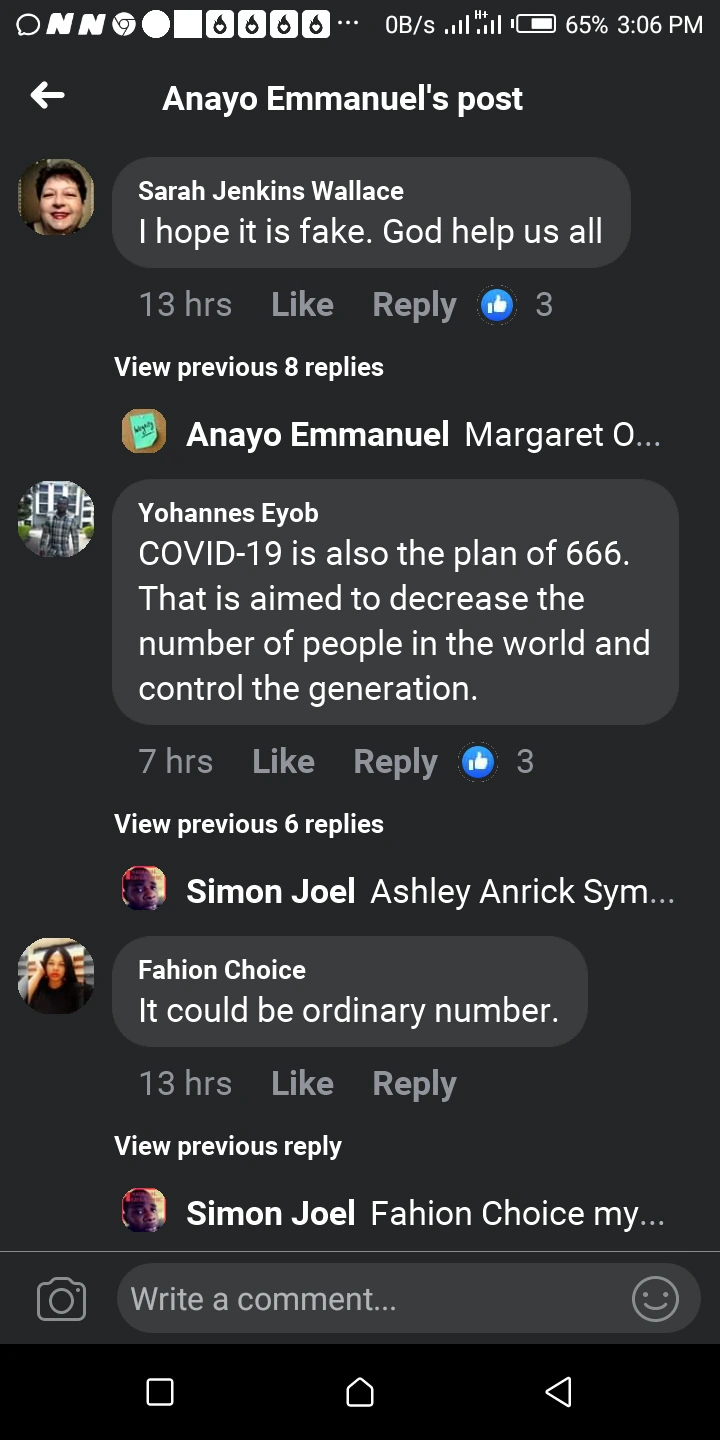Reply to Fahion Choice's comment
This screenshot has width=720, height=1440.
(x=414, y=1084)
